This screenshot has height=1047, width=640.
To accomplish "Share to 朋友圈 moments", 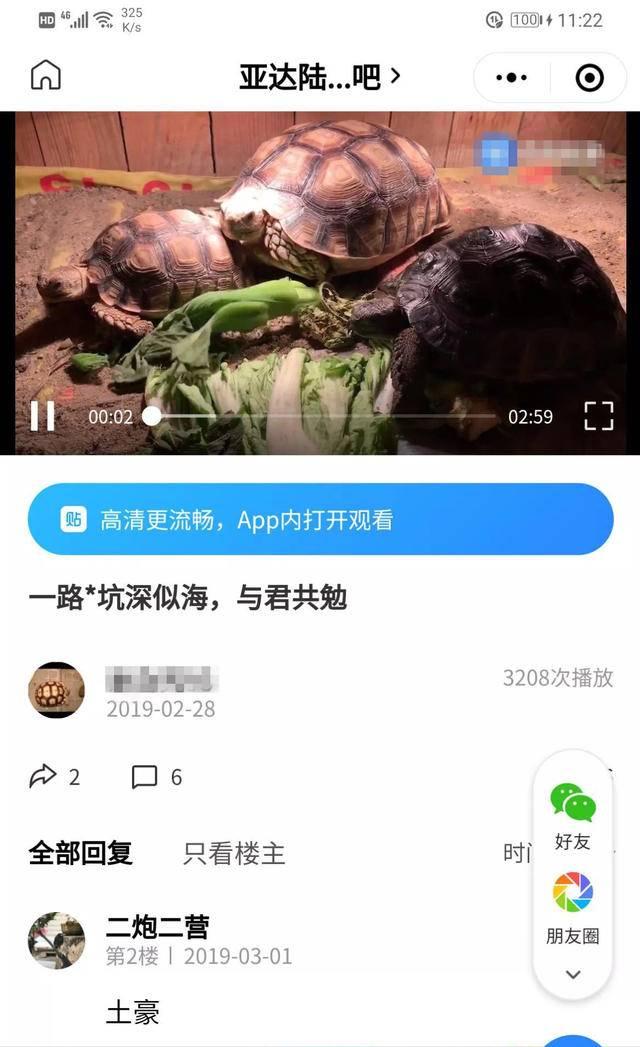I will 573,907.
